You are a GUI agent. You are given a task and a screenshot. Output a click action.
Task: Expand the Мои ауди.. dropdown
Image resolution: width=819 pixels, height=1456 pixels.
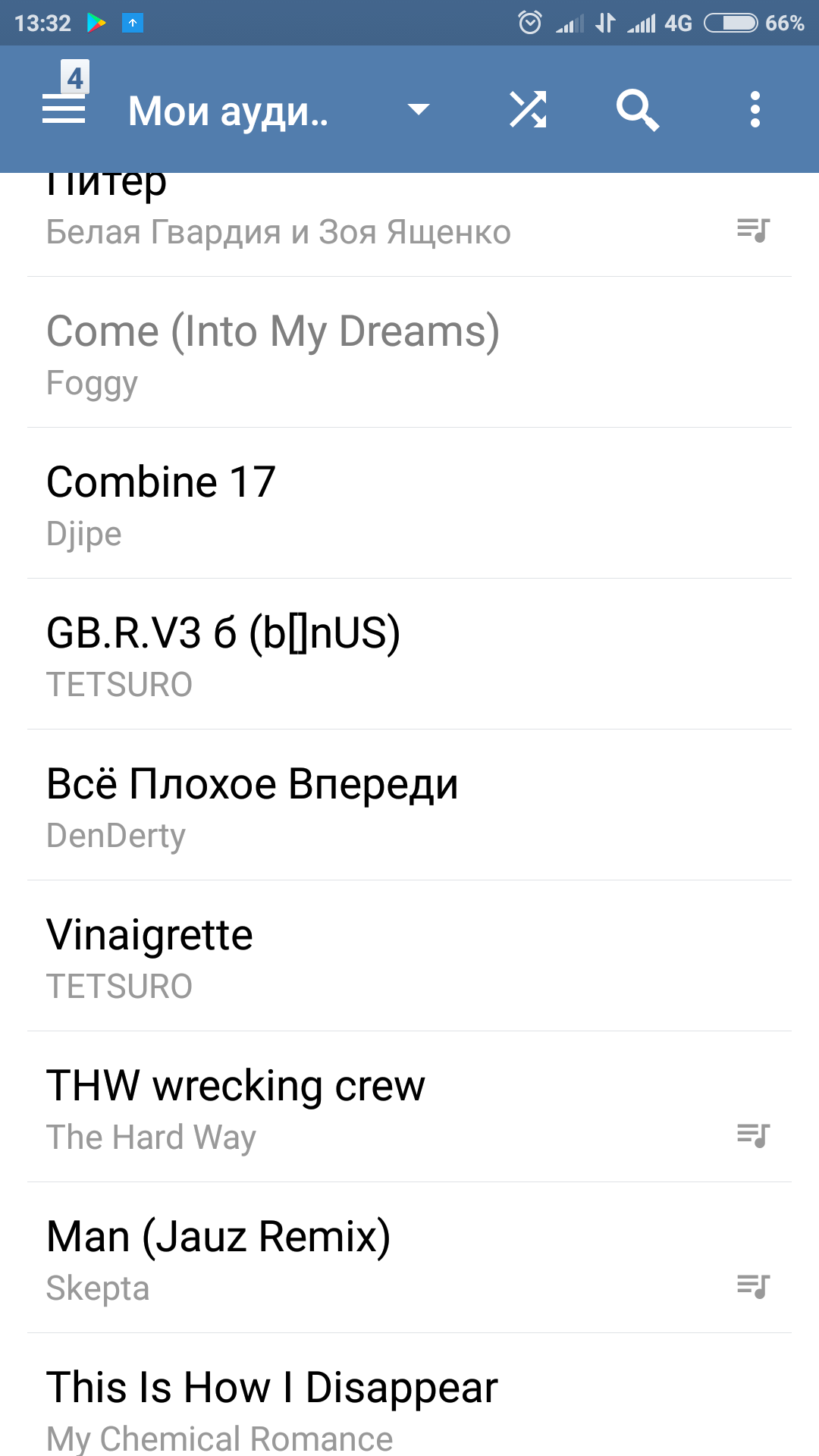[418, 110]
